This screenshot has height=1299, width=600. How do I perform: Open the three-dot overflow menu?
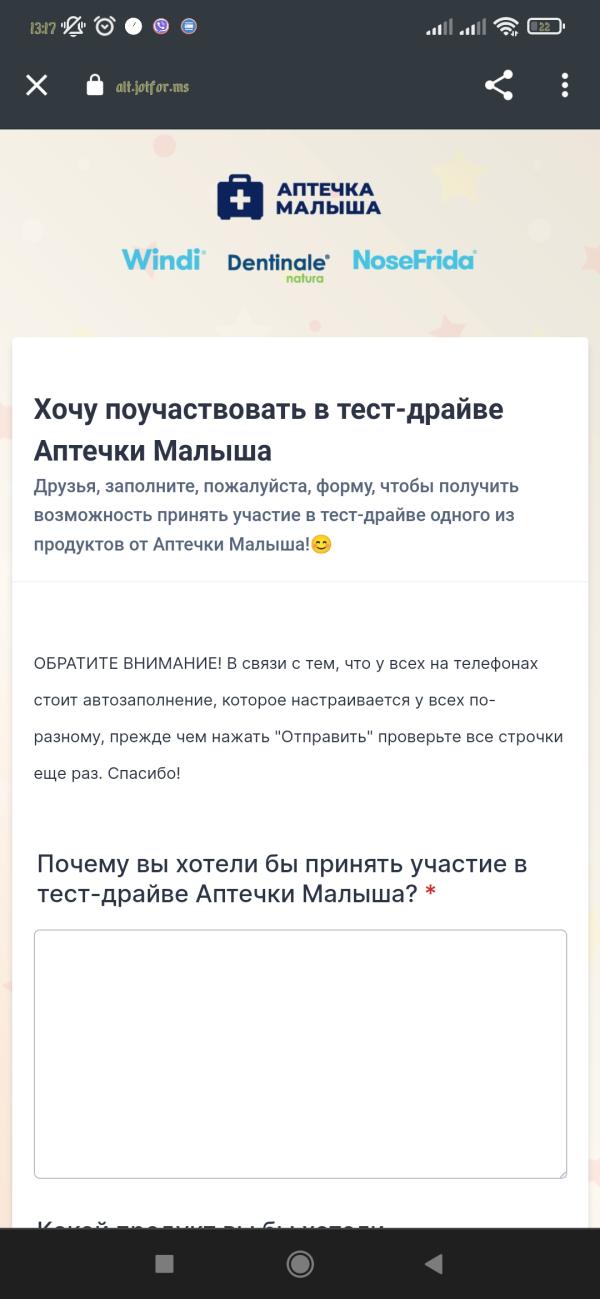(565, 86)
